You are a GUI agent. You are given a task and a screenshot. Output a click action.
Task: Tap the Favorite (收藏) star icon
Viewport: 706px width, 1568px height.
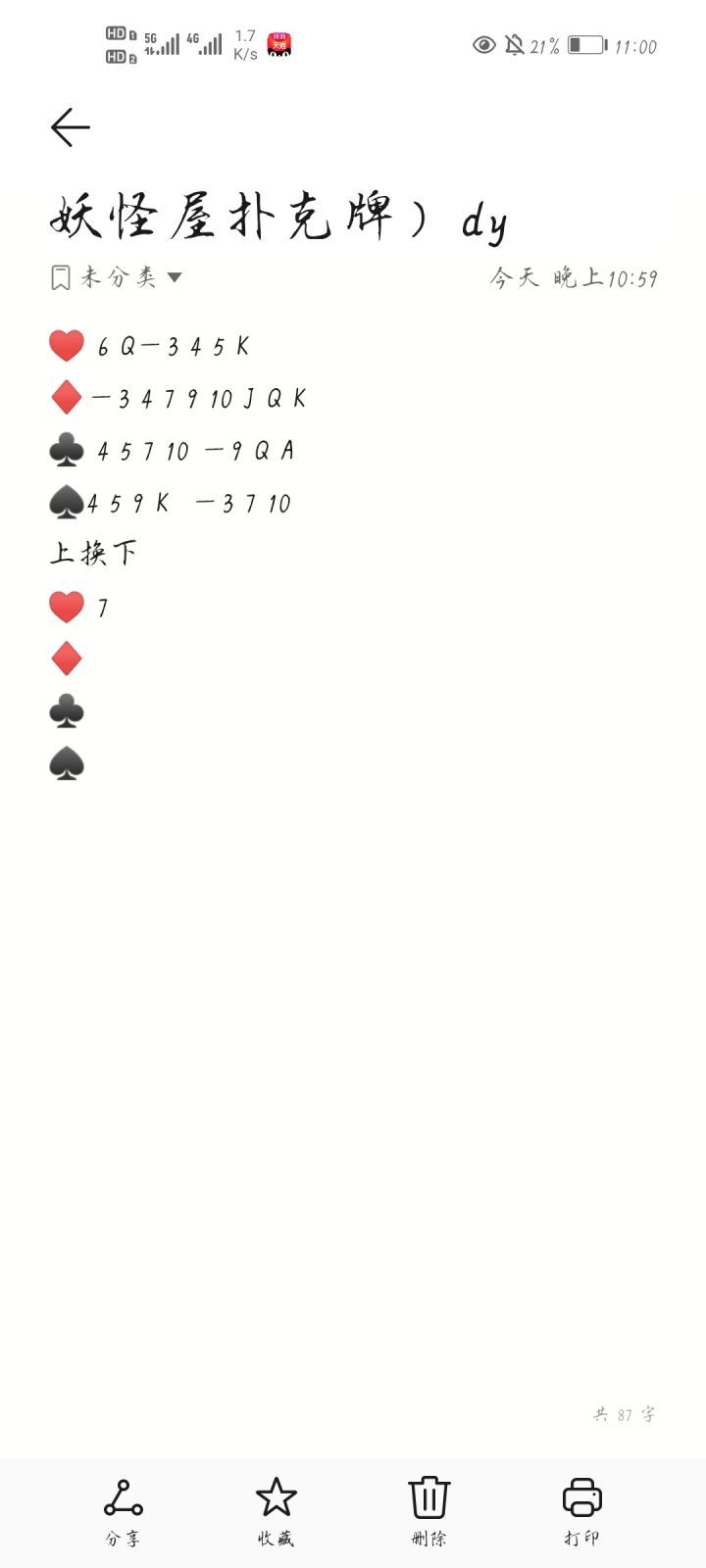(276, 1496)
